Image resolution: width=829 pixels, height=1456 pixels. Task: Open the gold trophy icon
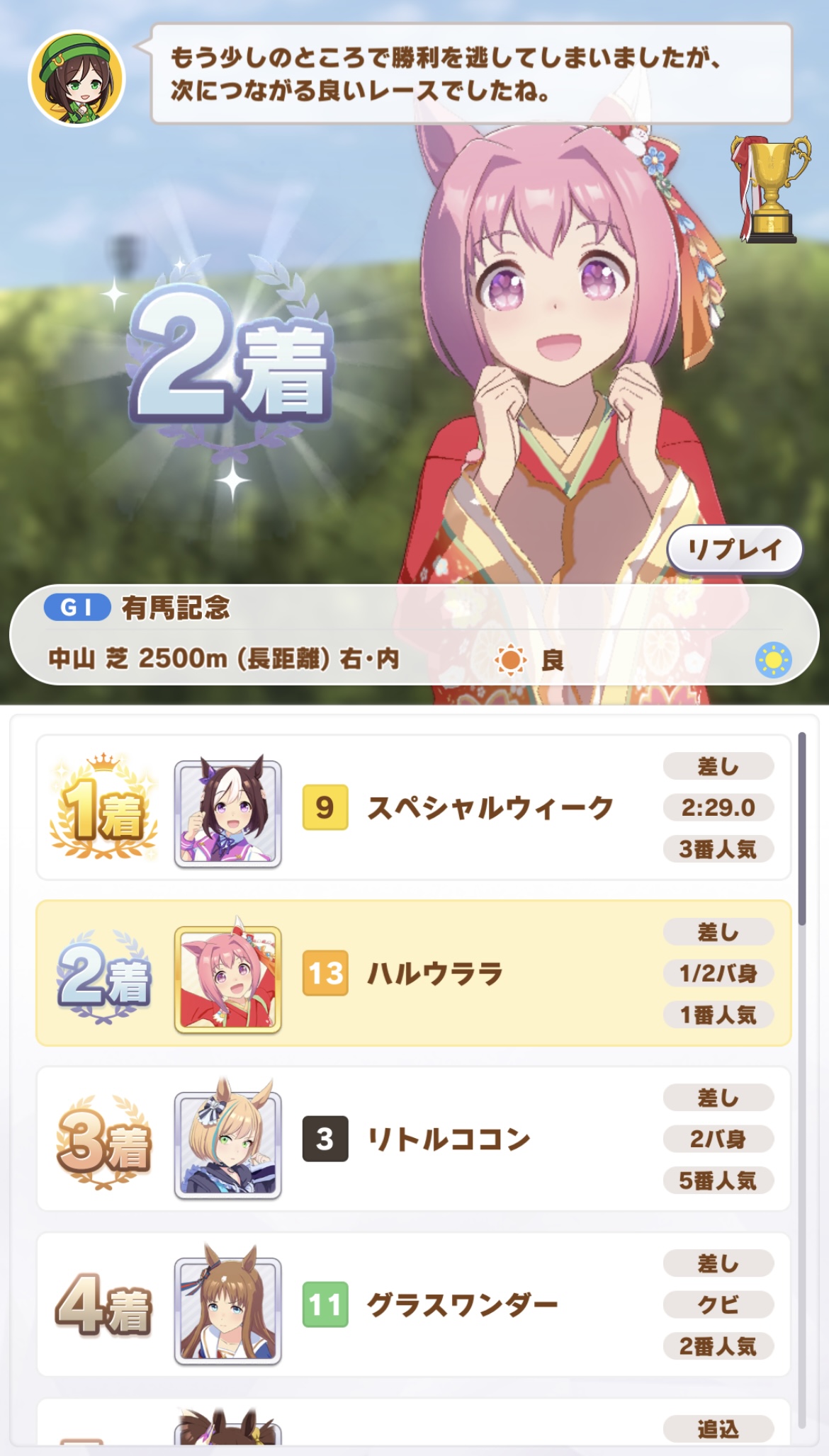[770, 189]
